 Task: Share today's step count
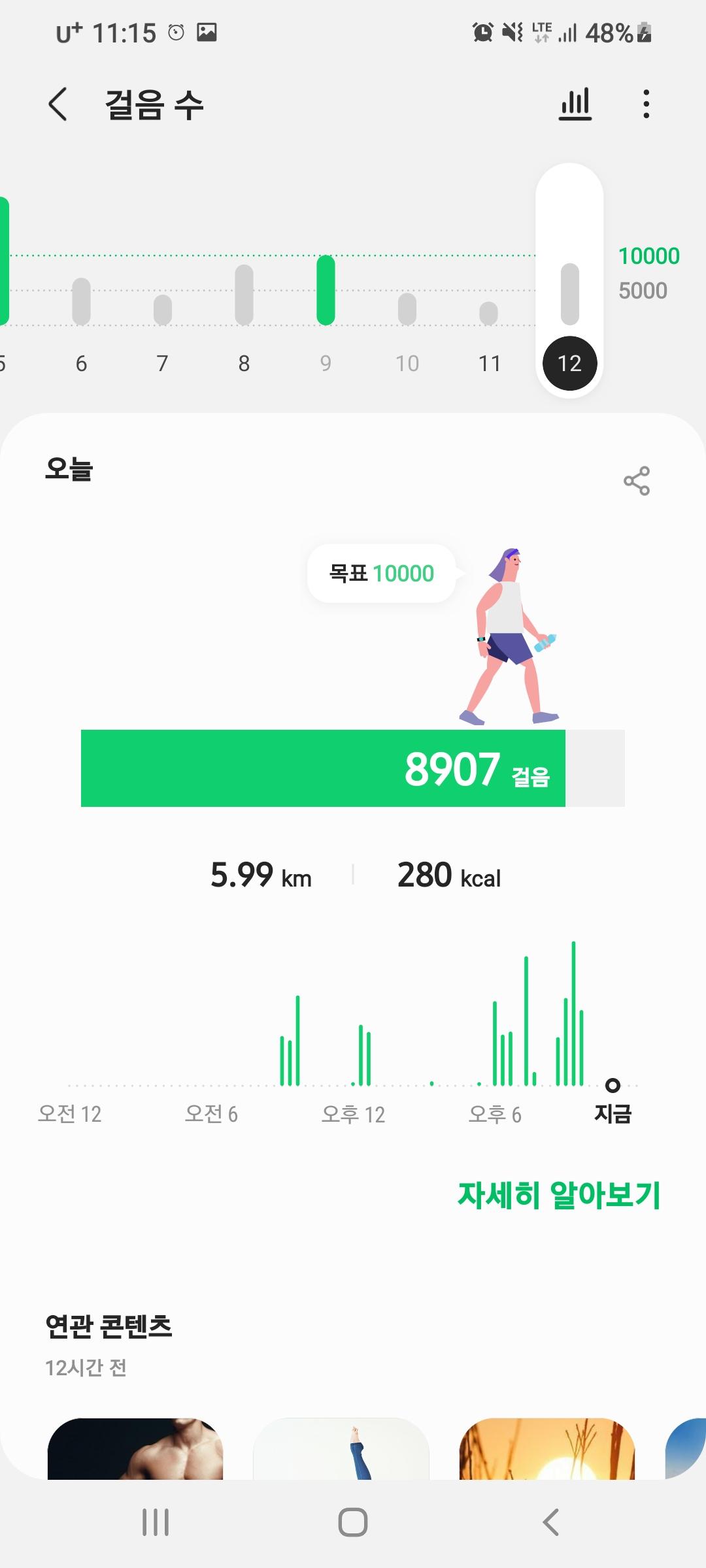636,482
